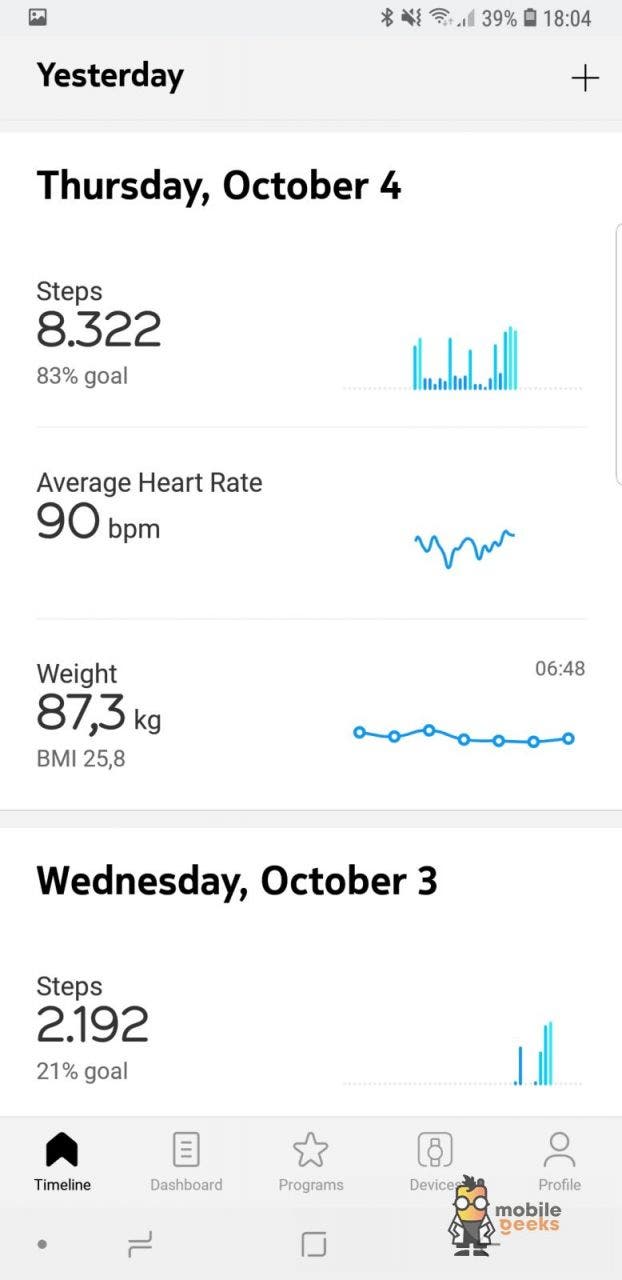The image size is (622, 1280).
Task: Tap the plus icon to add data
Action: pos(585,78)
